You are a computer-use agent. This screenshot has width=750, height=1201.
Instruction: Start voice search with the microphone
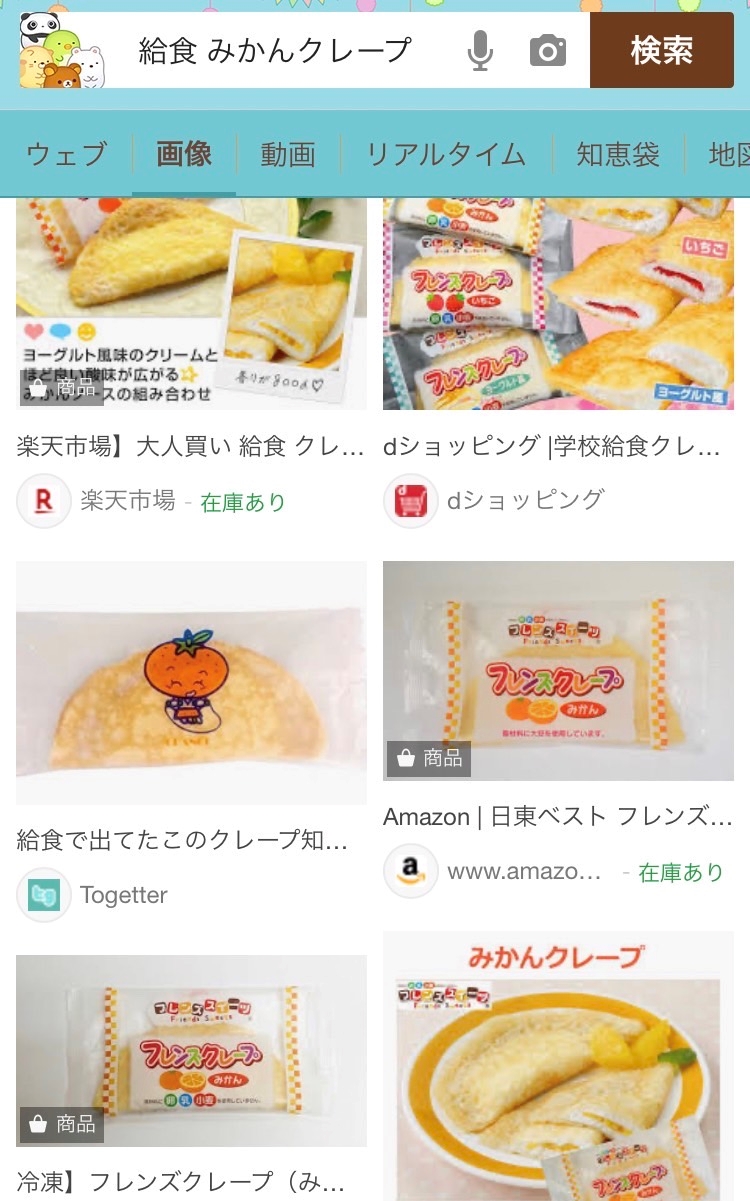pyautogui.click(x=480, y=50)
